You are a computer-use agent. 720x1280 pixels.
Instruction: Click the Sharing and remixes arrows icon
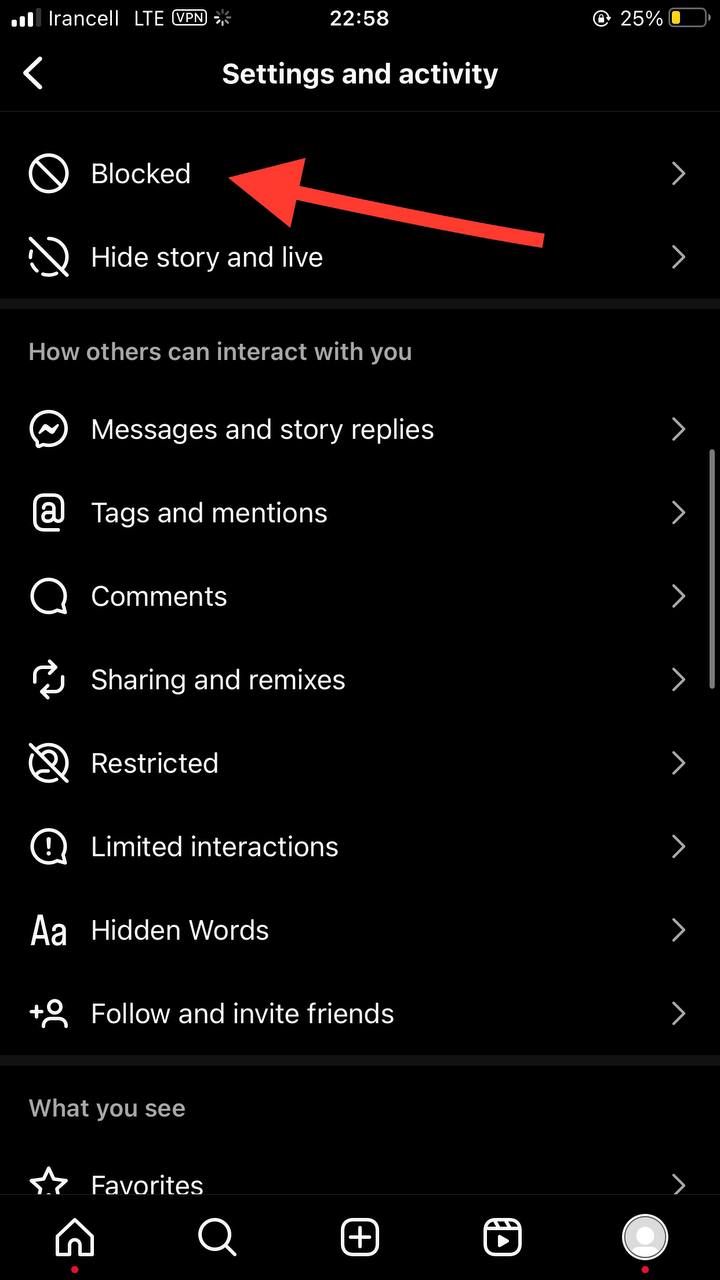[x=47, y=679]
